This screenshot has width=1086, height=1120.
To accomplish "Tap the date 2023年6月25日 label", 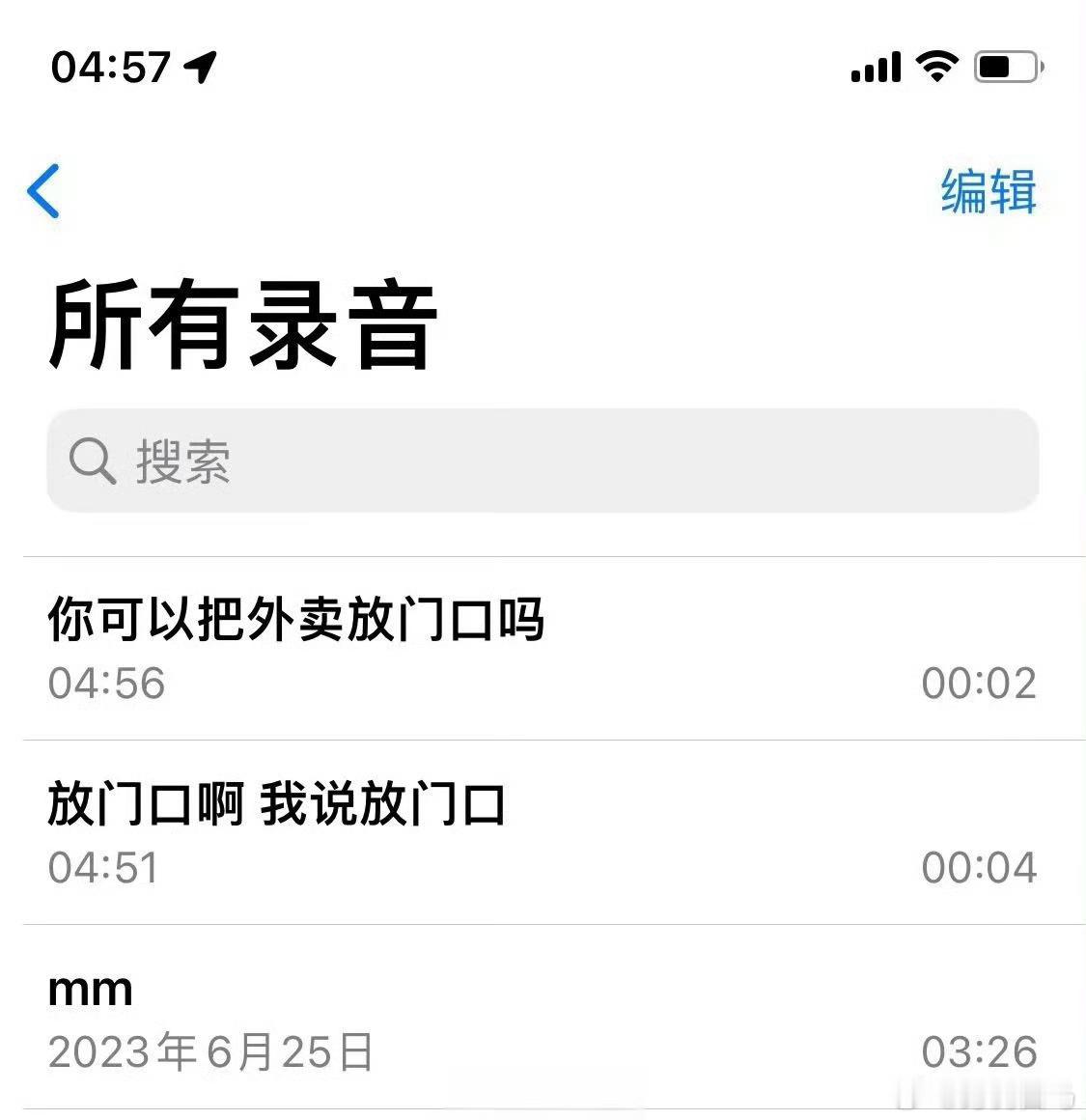I will [x=209, y=1052].
